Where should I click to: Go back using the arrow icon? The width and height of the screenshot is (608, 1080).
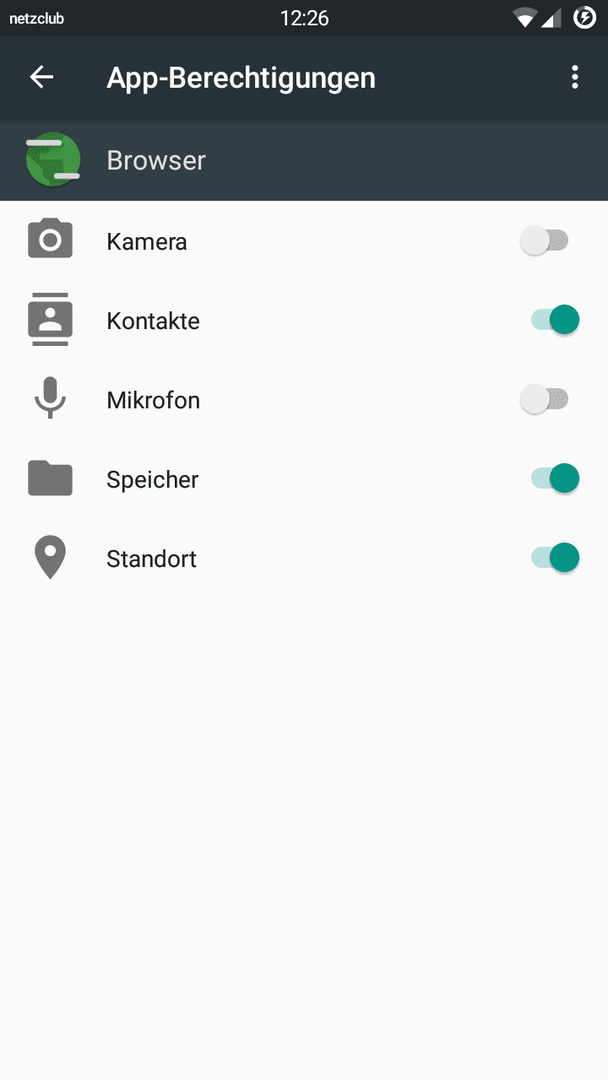[41, 77]
